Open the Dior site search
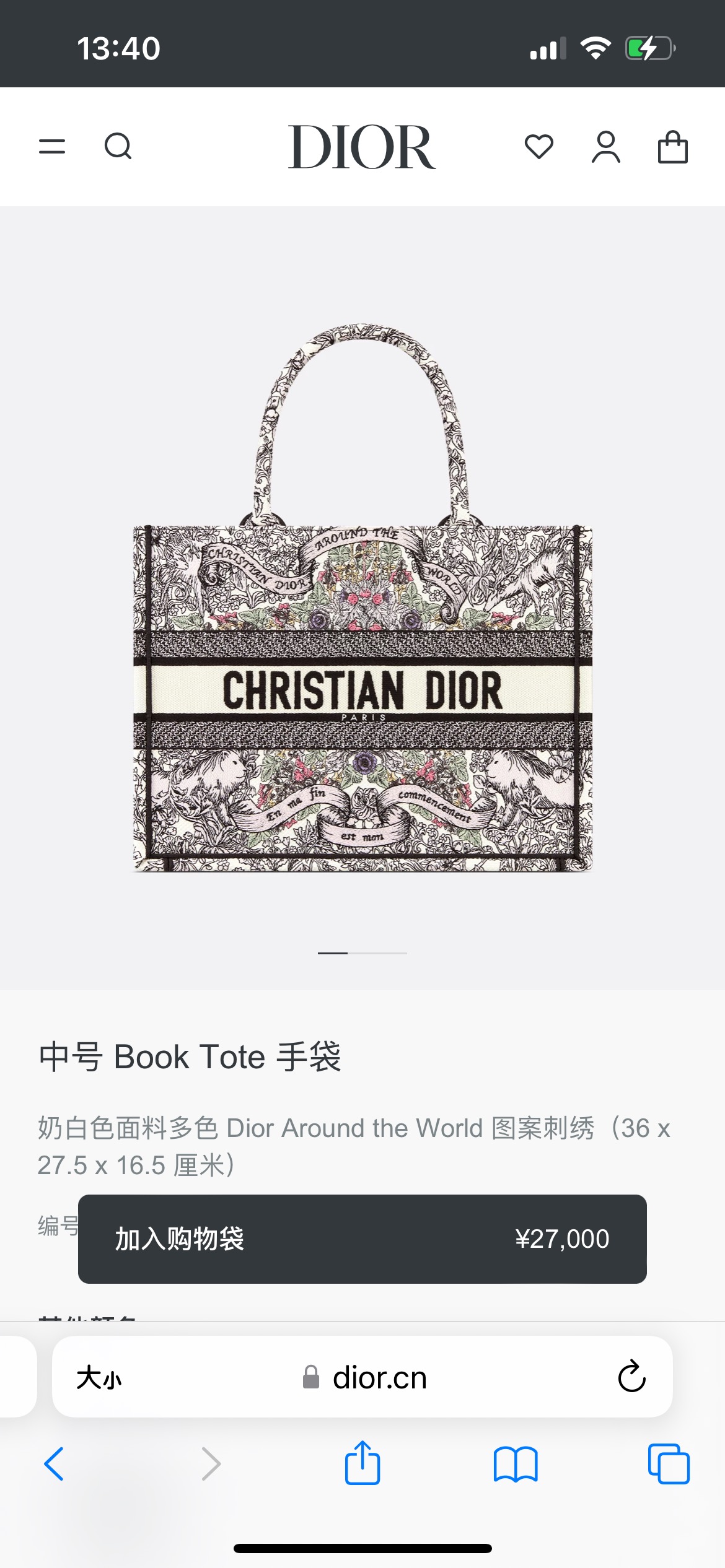 pyautogui.click(x=118, y=147)
